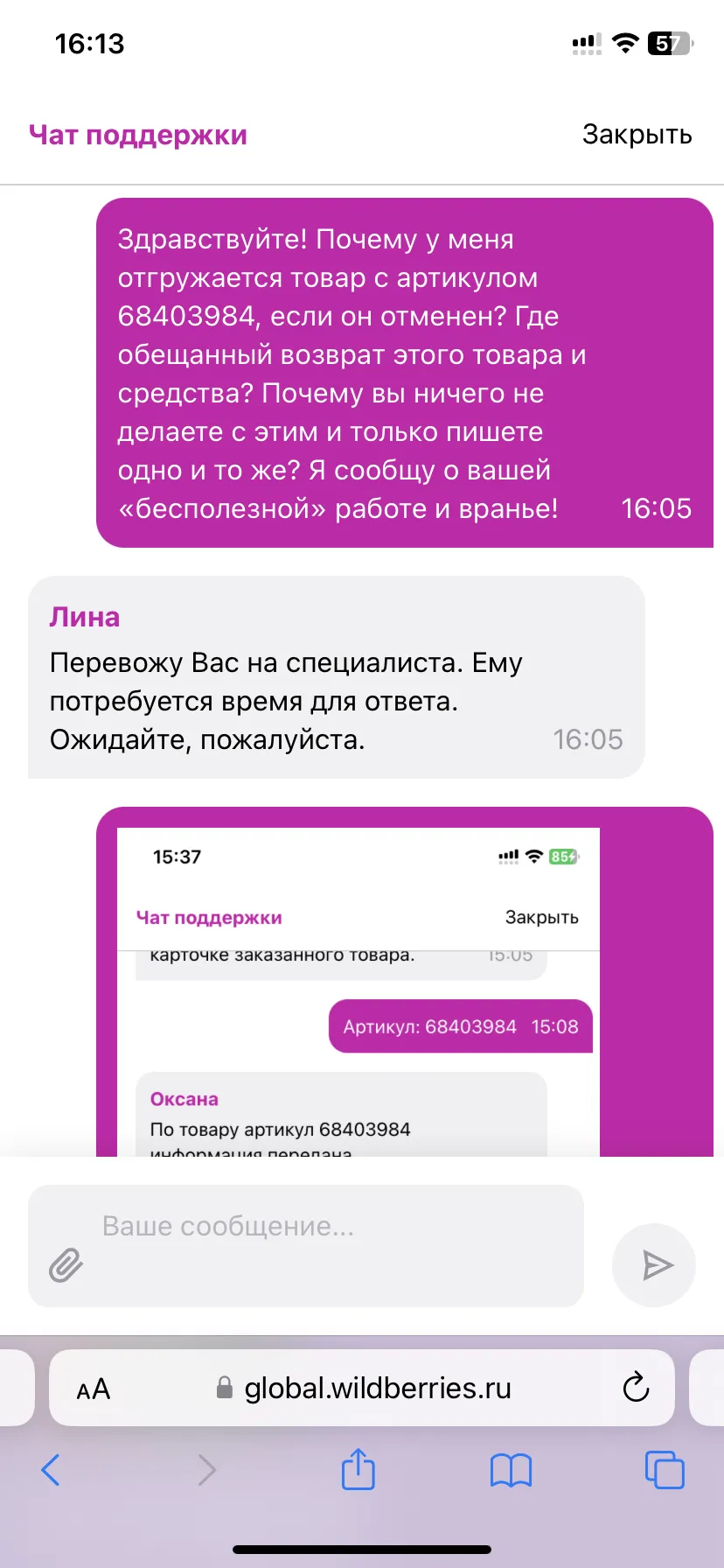The width and height of the screenshot is (724, 1568).
Task: Go back in the browser
Action: (x=51, y=1470)
